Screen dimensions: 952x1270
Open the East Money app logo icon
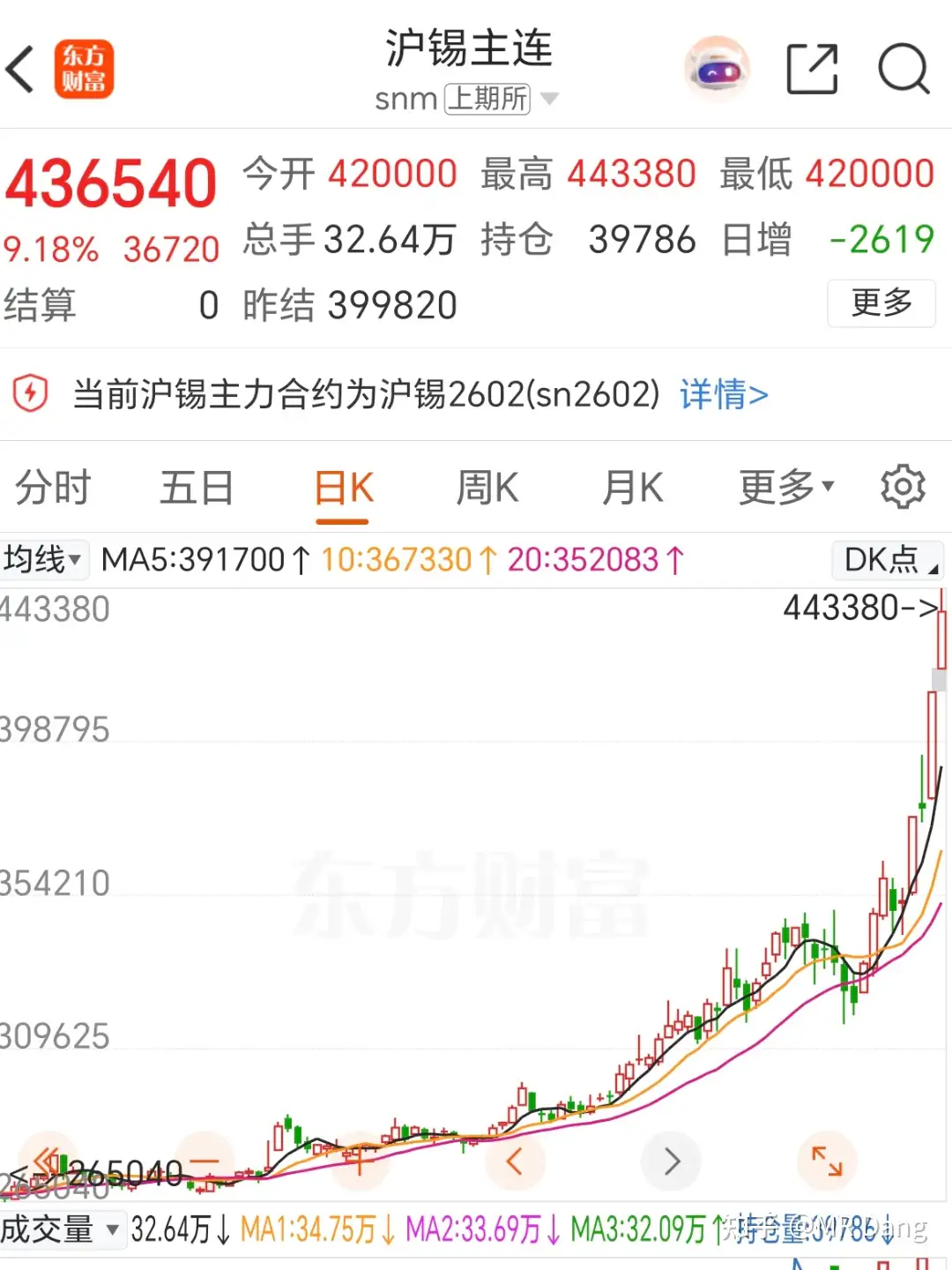click(84, 69)
